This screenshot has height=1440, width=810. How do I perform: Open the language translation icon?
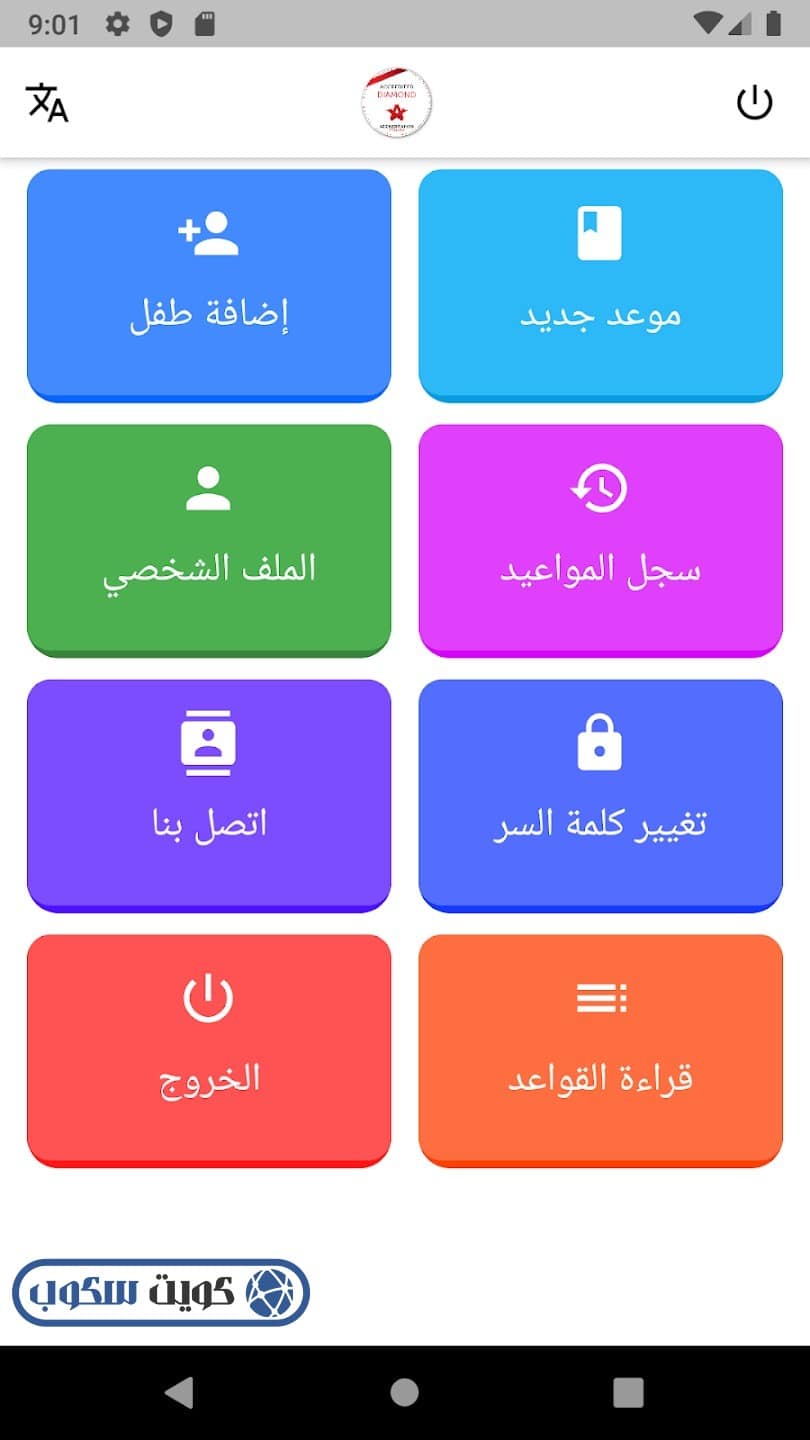(x=46, y=103)
